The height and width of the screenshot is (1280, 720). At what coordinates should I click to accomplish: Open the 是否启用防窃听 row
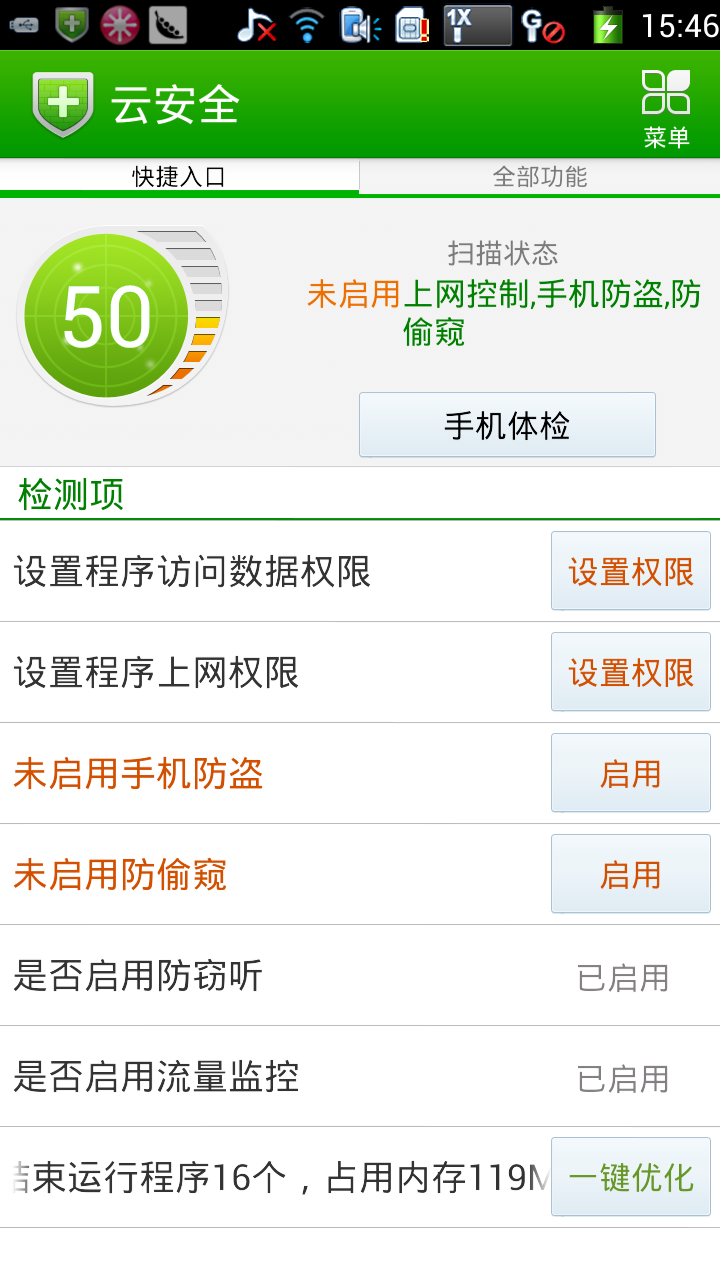(x=360, y=975)
